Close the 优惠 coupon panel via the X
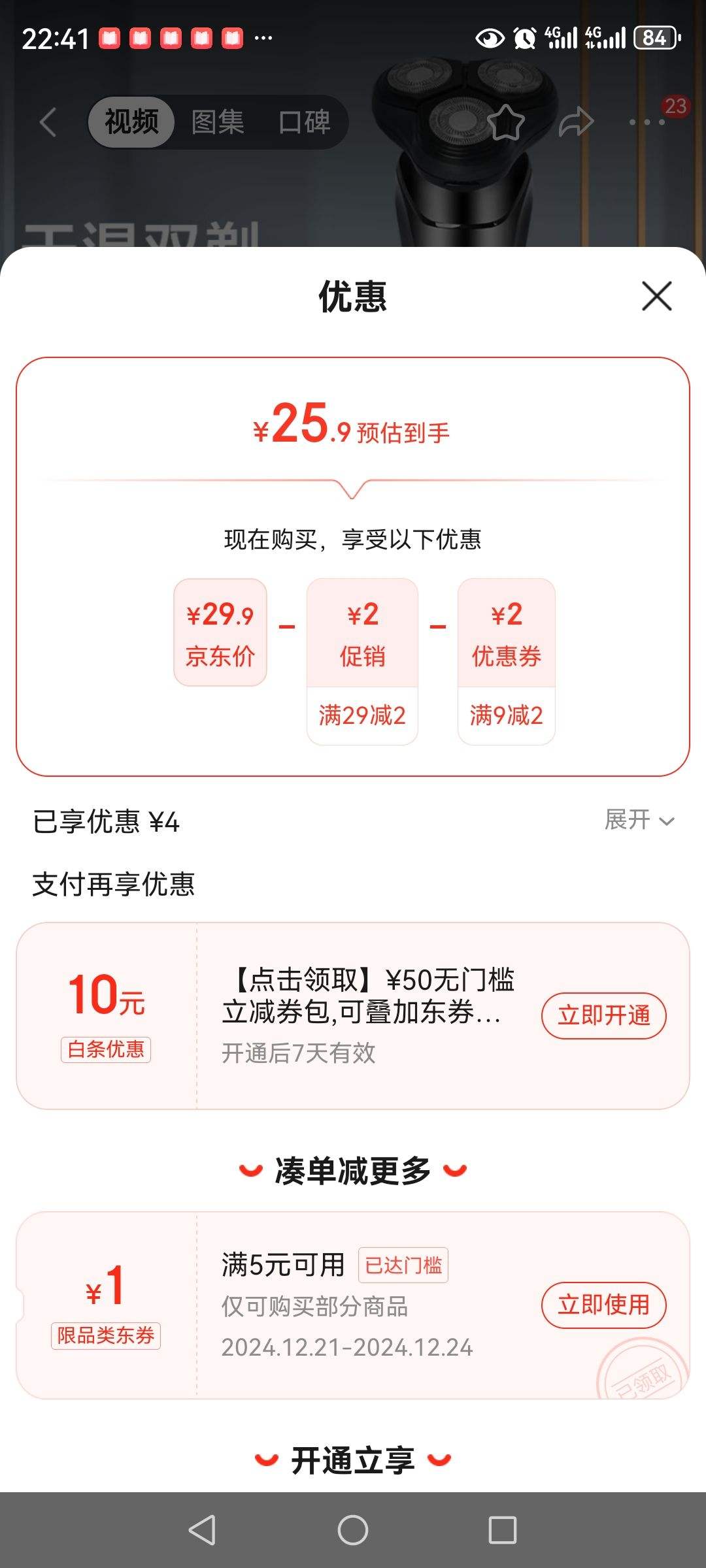This screenshot has width=706, height=1568. point(657,296)
